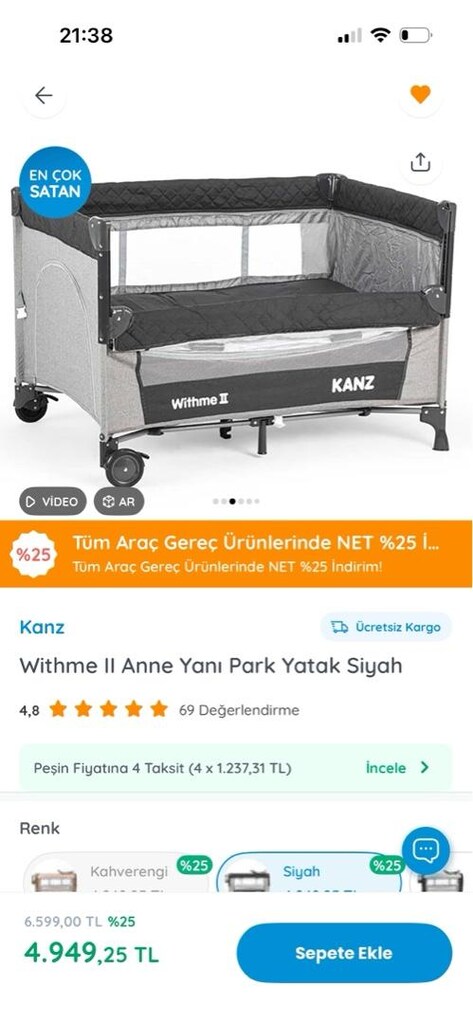This screenshot has width=473, height=1024.
Task: Tap the image page indicator dots
Action: point(236,502)
